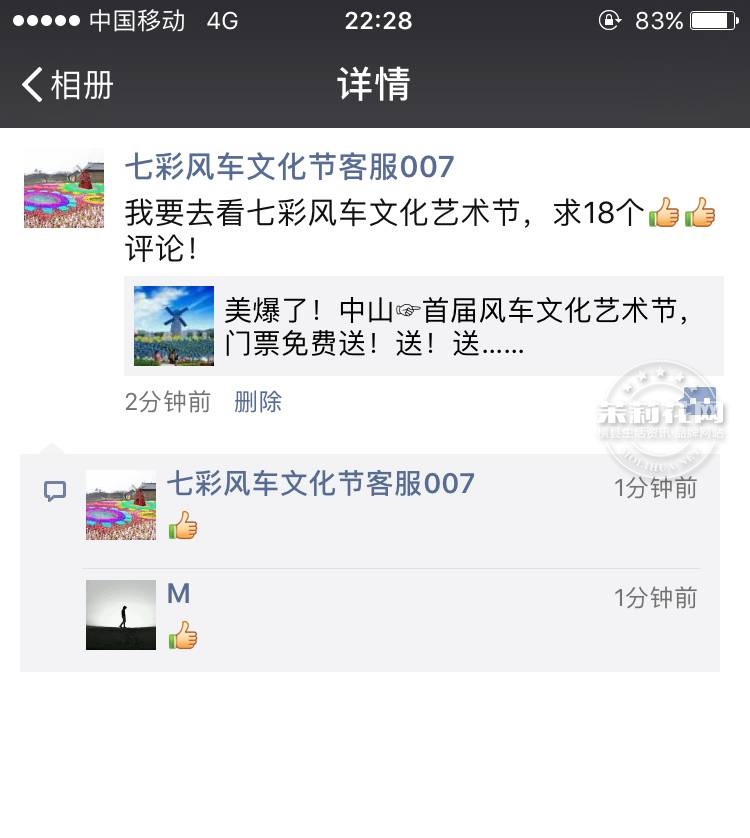Open commenter name M
The image size is (750, 838).
(x=179, y=594)
